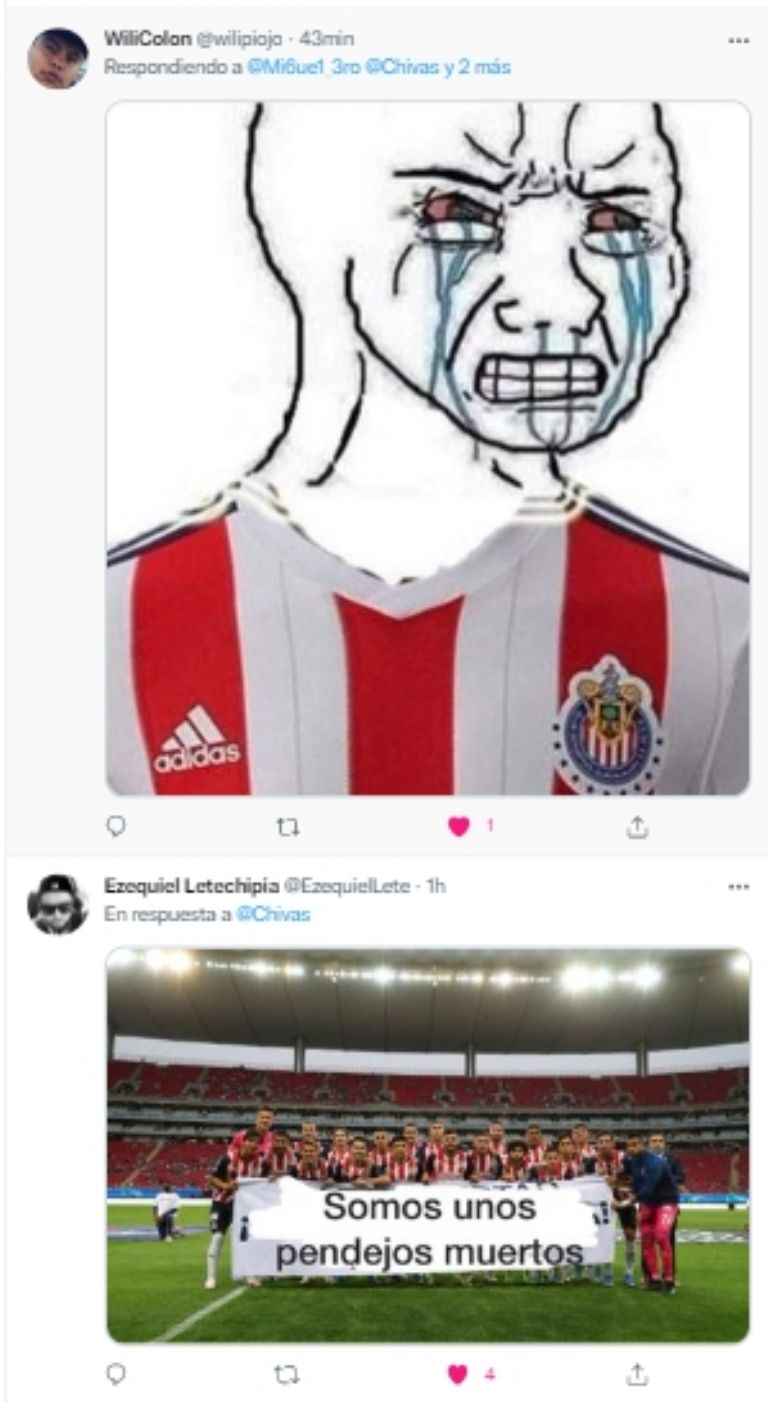768x1402 pixels.
Task: Reply to WiliColon's tweet
Action: [x=117, y=827]
